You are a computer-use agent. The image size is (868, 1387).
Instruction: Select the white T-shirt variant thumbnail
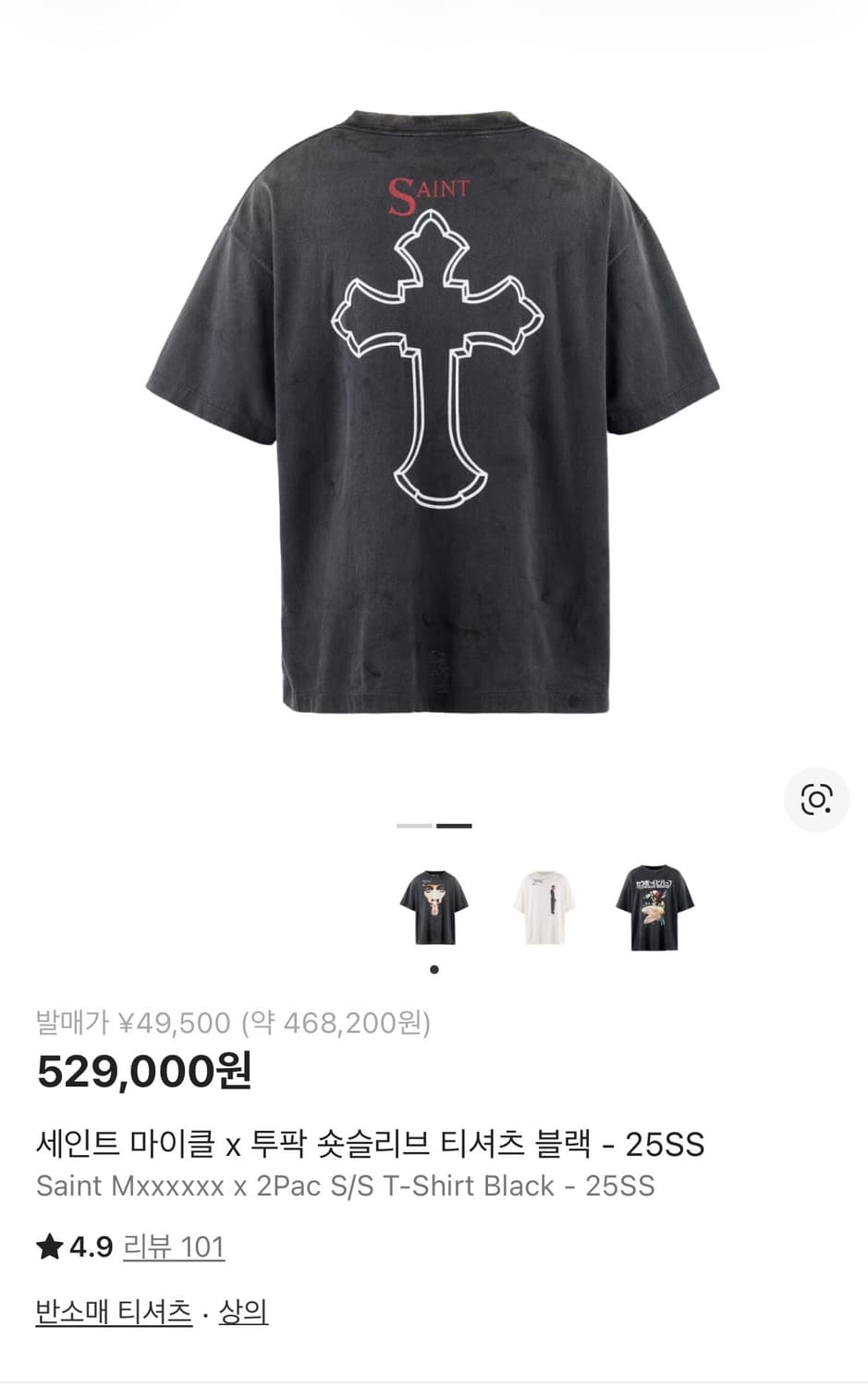coord(544,907)
